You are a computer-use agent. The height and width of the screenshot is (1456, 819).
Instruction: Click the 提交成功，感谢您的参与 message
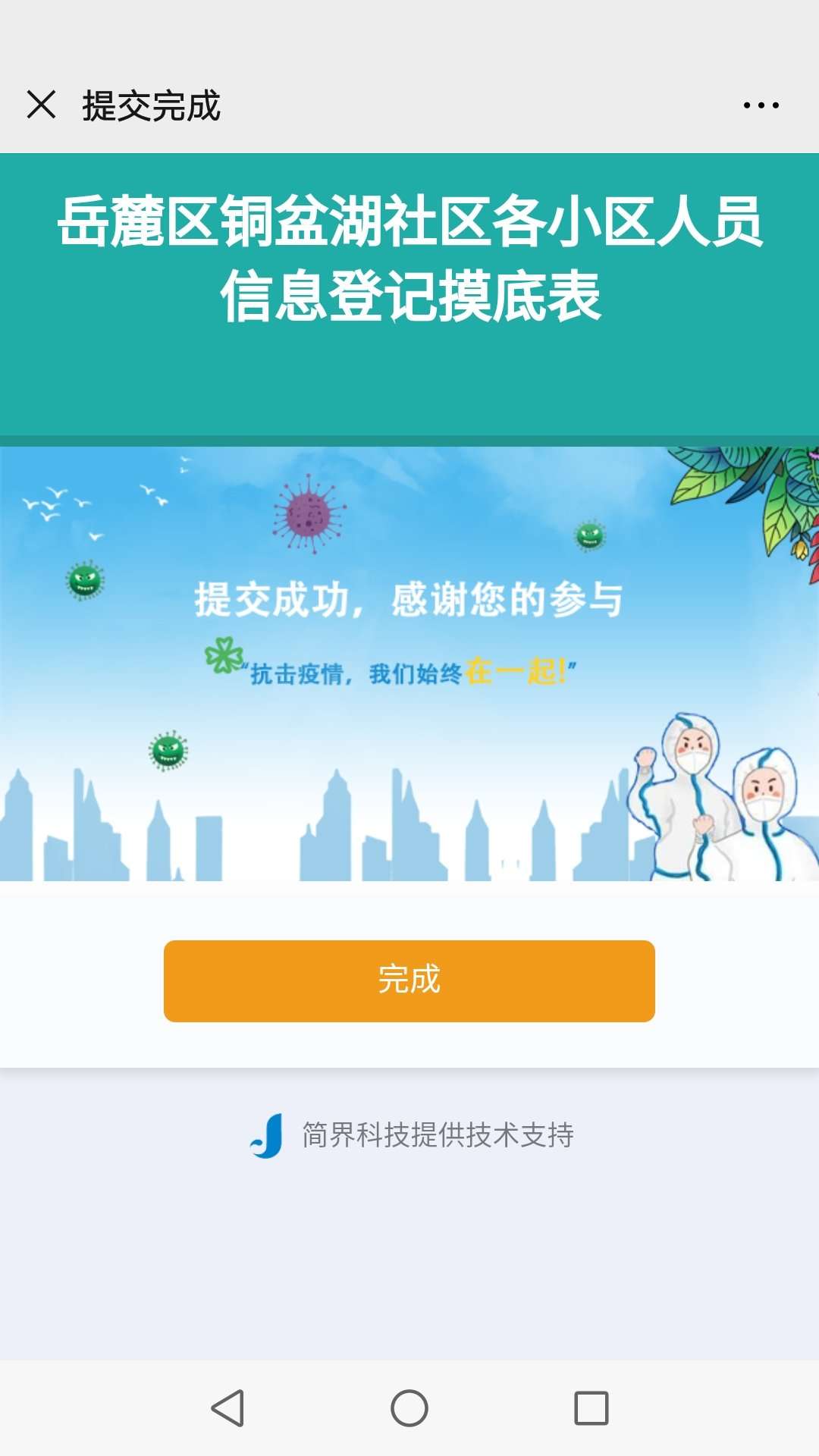(409, 599)
